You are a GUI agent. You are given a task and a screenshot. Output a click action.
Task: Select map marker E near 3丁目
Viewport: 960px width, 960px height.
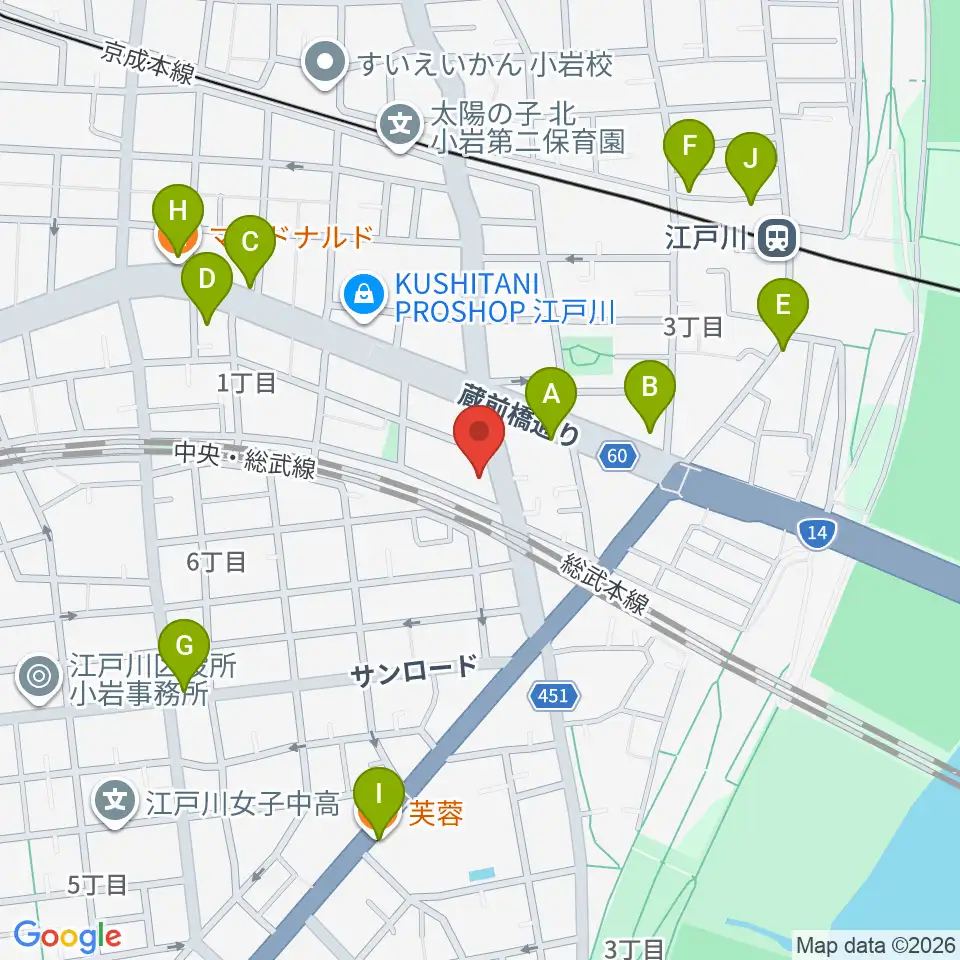[783, 314]
